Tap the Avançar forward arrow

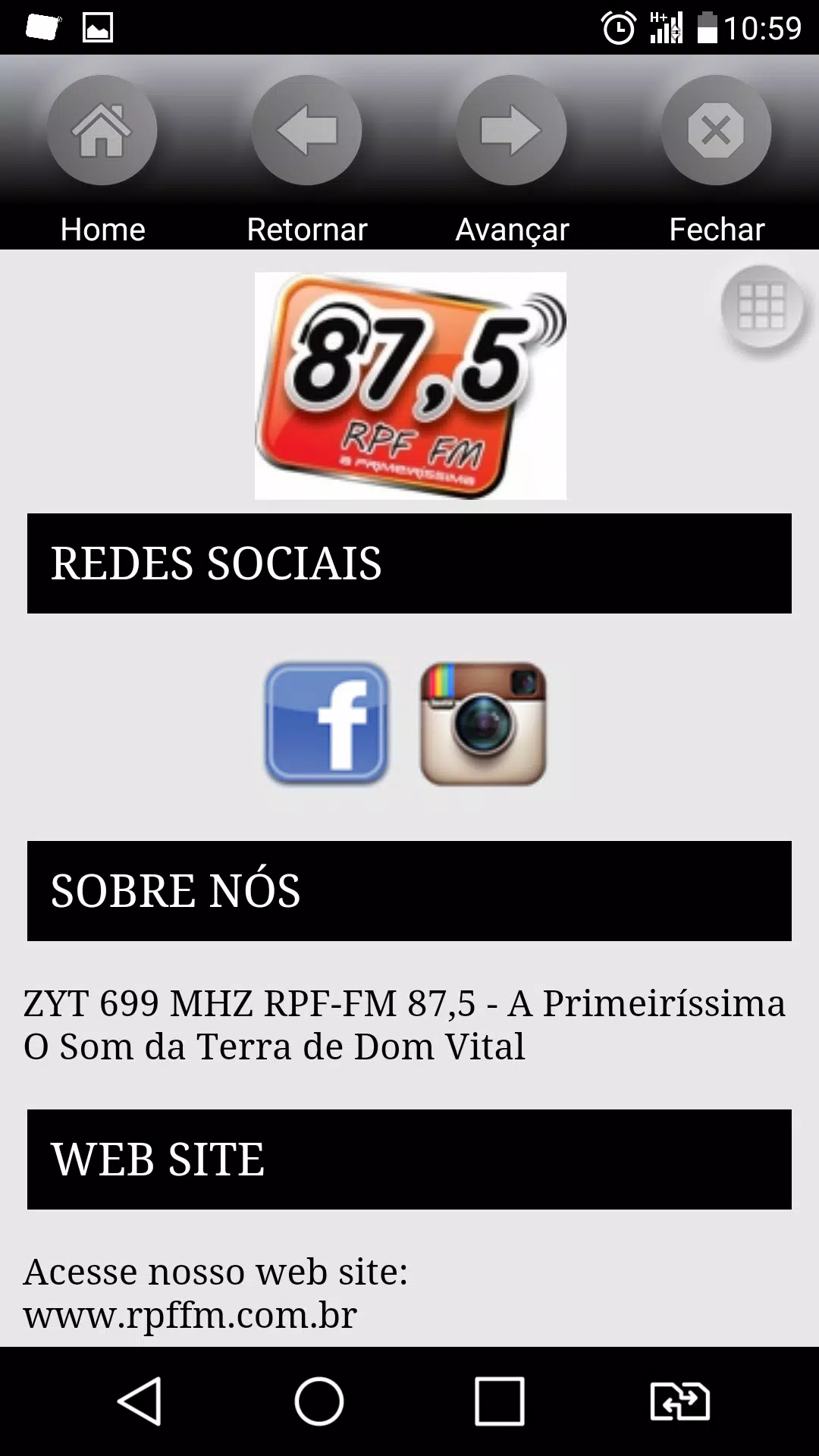click(511, 130)
